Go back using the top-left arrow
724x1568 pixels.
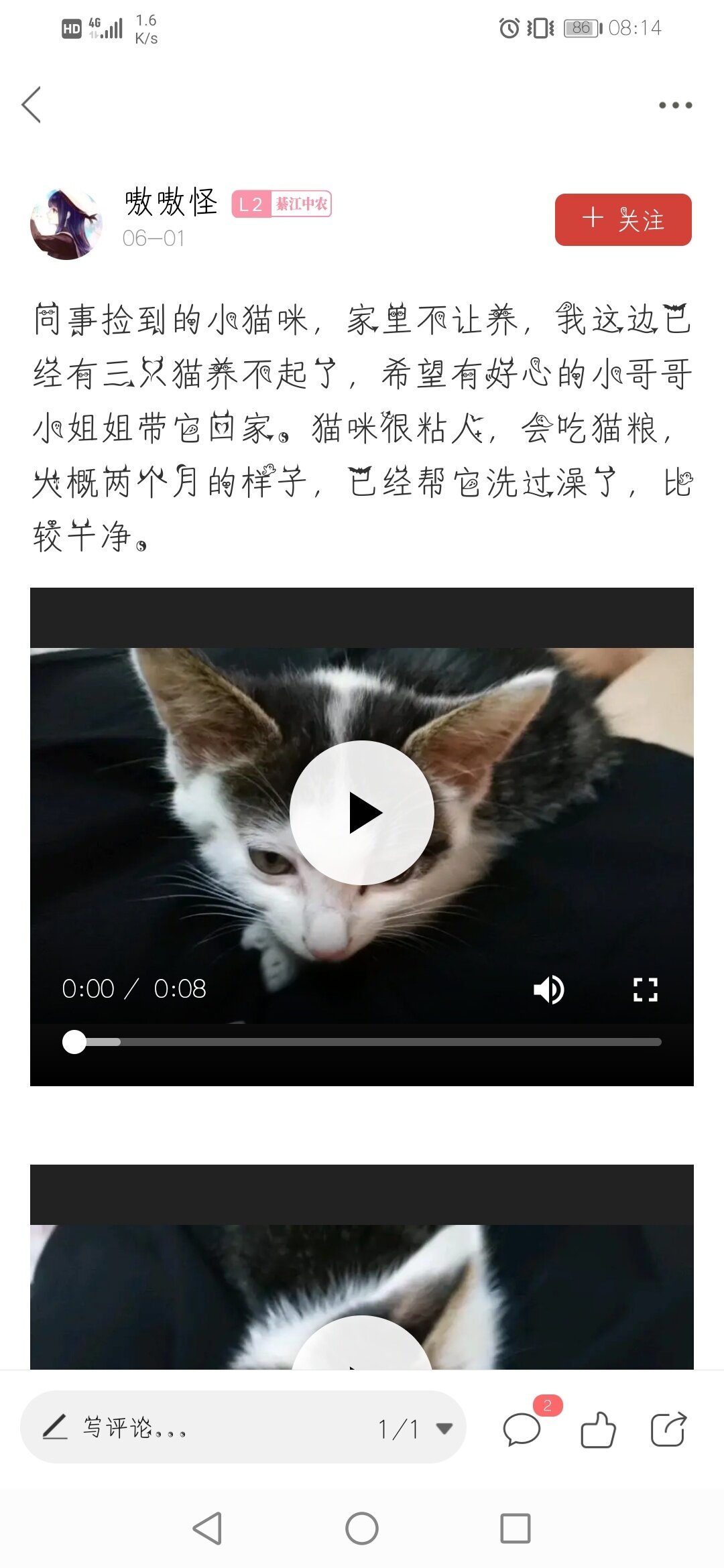(32, 105)
